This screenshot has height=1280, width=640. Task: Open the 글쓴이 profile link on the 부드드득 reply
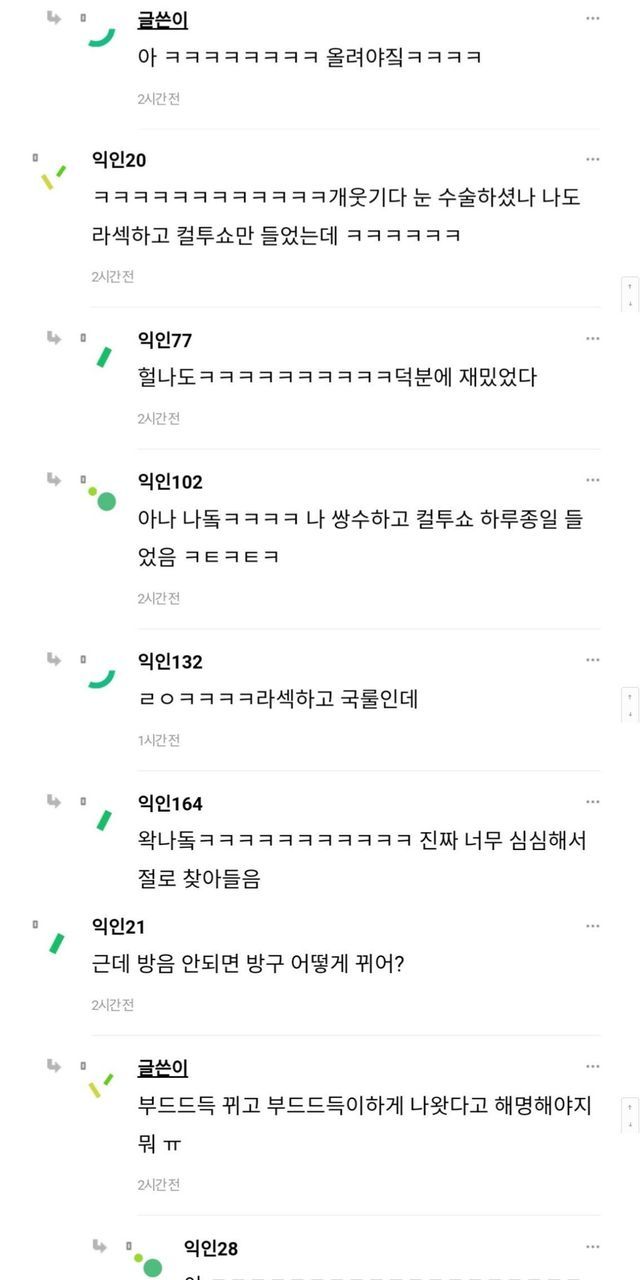pos(163,1068)
